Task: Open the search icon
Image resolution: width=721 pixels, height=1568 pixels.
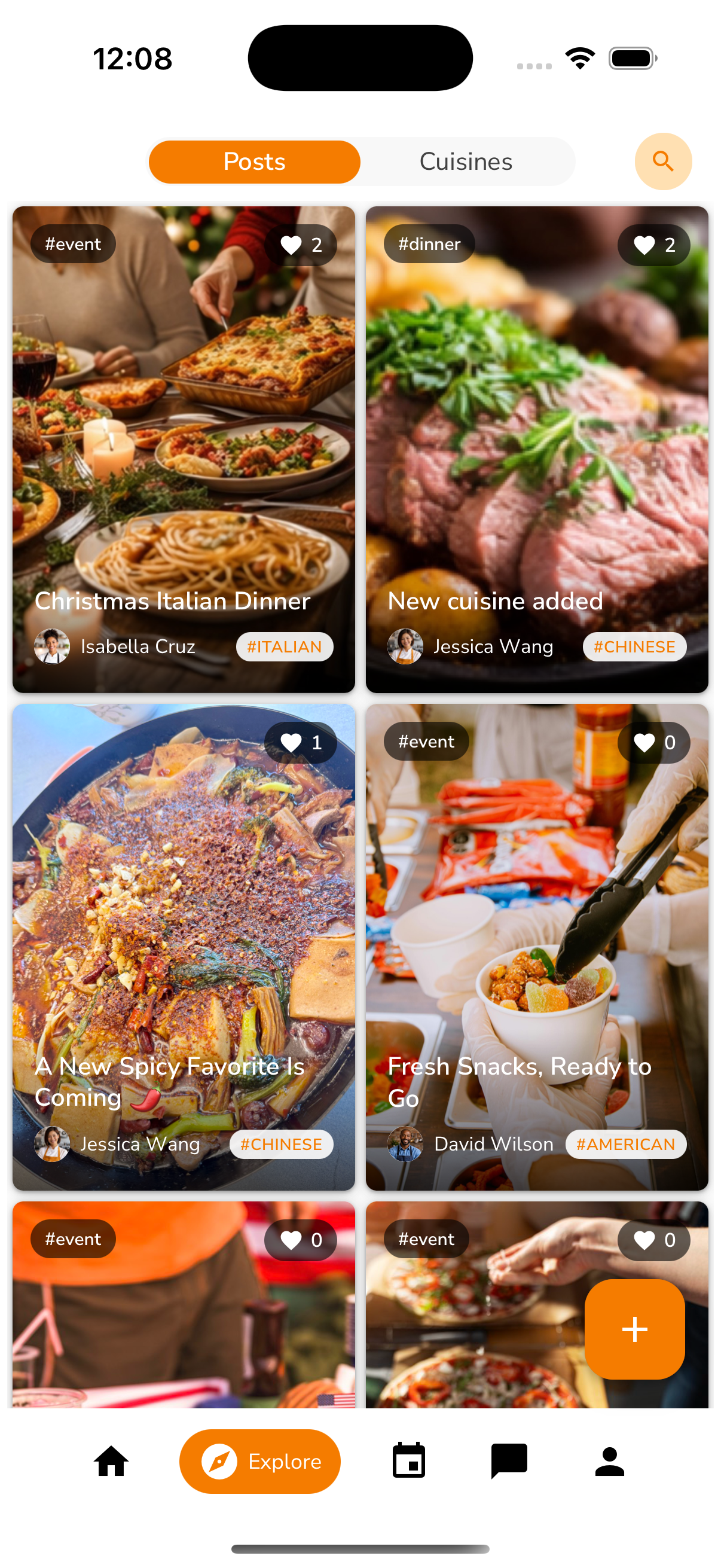Action: click(x=662, y=161)
